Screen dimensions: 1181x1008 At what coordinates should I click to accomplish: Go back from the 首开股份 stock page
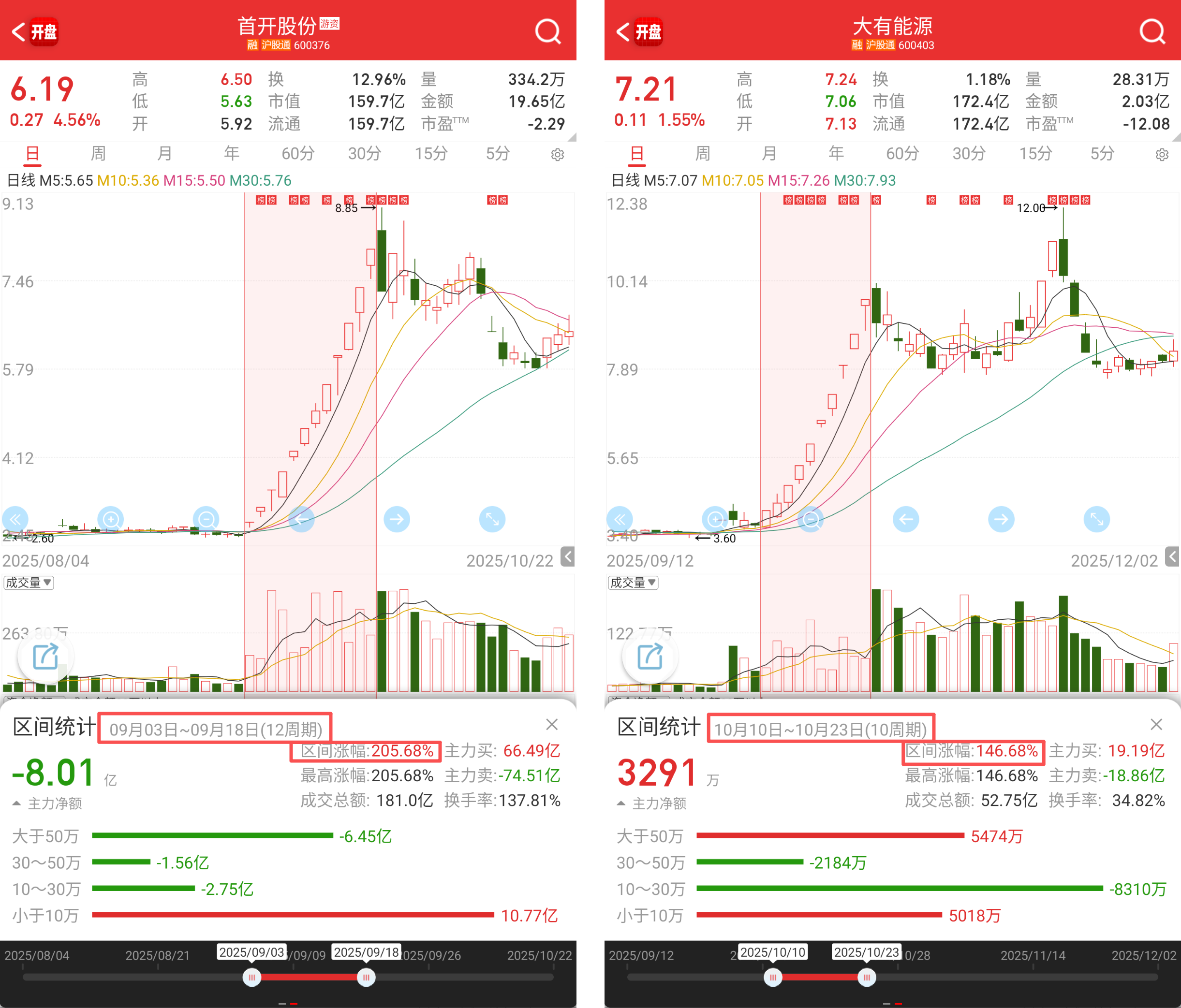pyautogui.click(x=19, y=31)
